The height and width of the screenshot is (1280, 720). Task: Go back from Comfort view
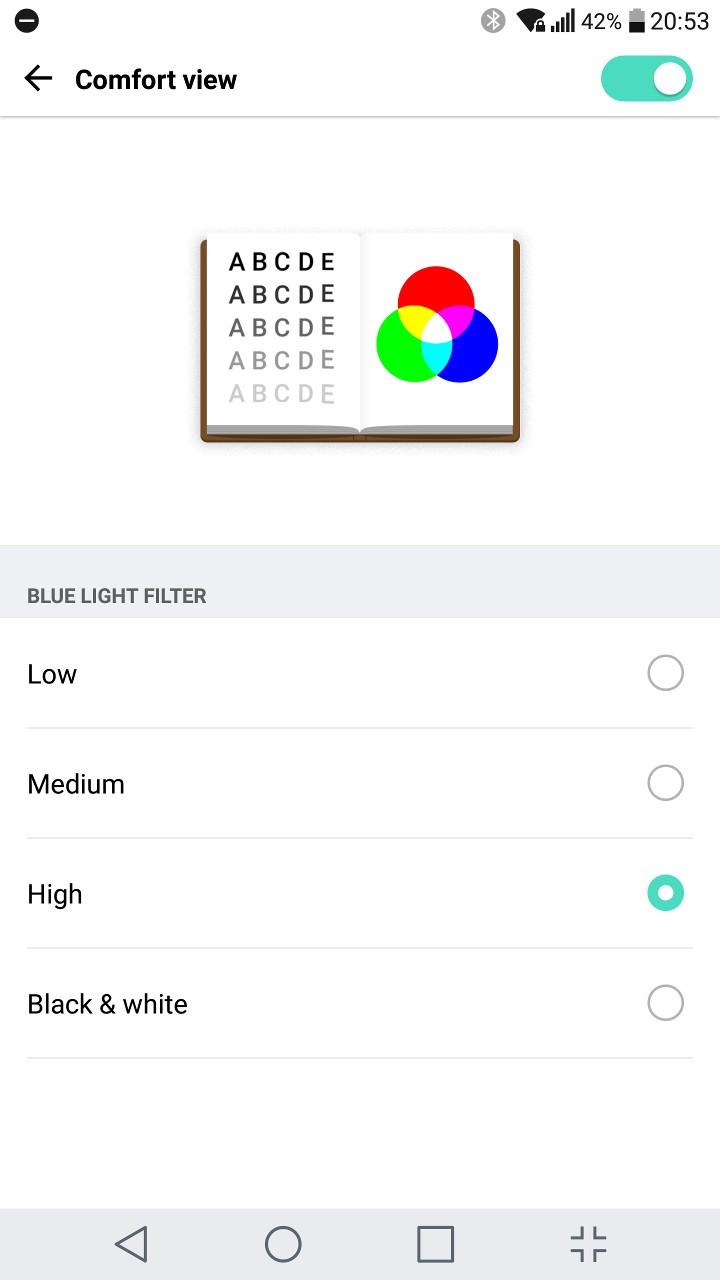(x=38, y=79)
